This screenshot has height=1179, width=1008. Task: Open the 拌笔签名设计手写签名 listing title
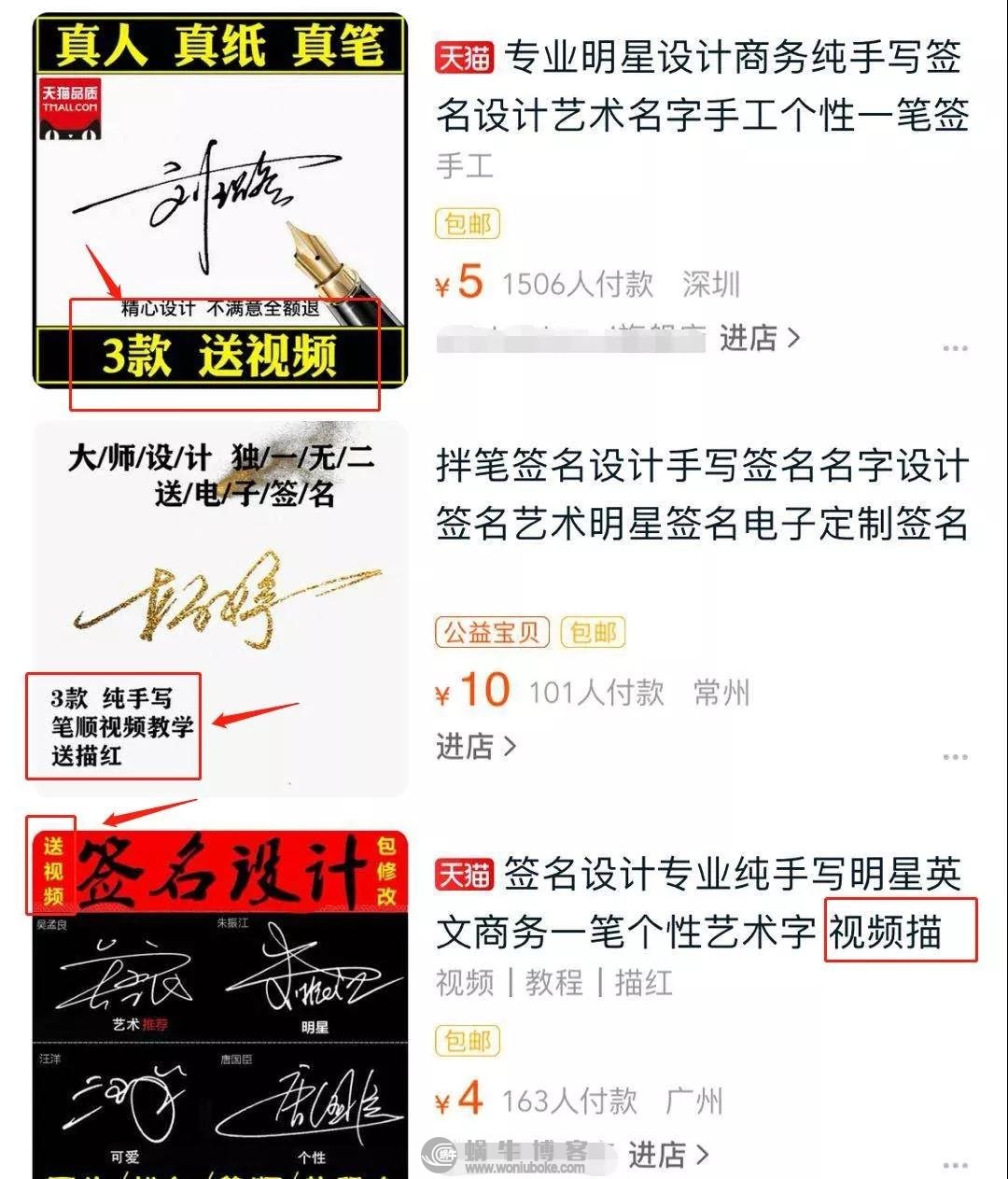[x=702, y=495]
